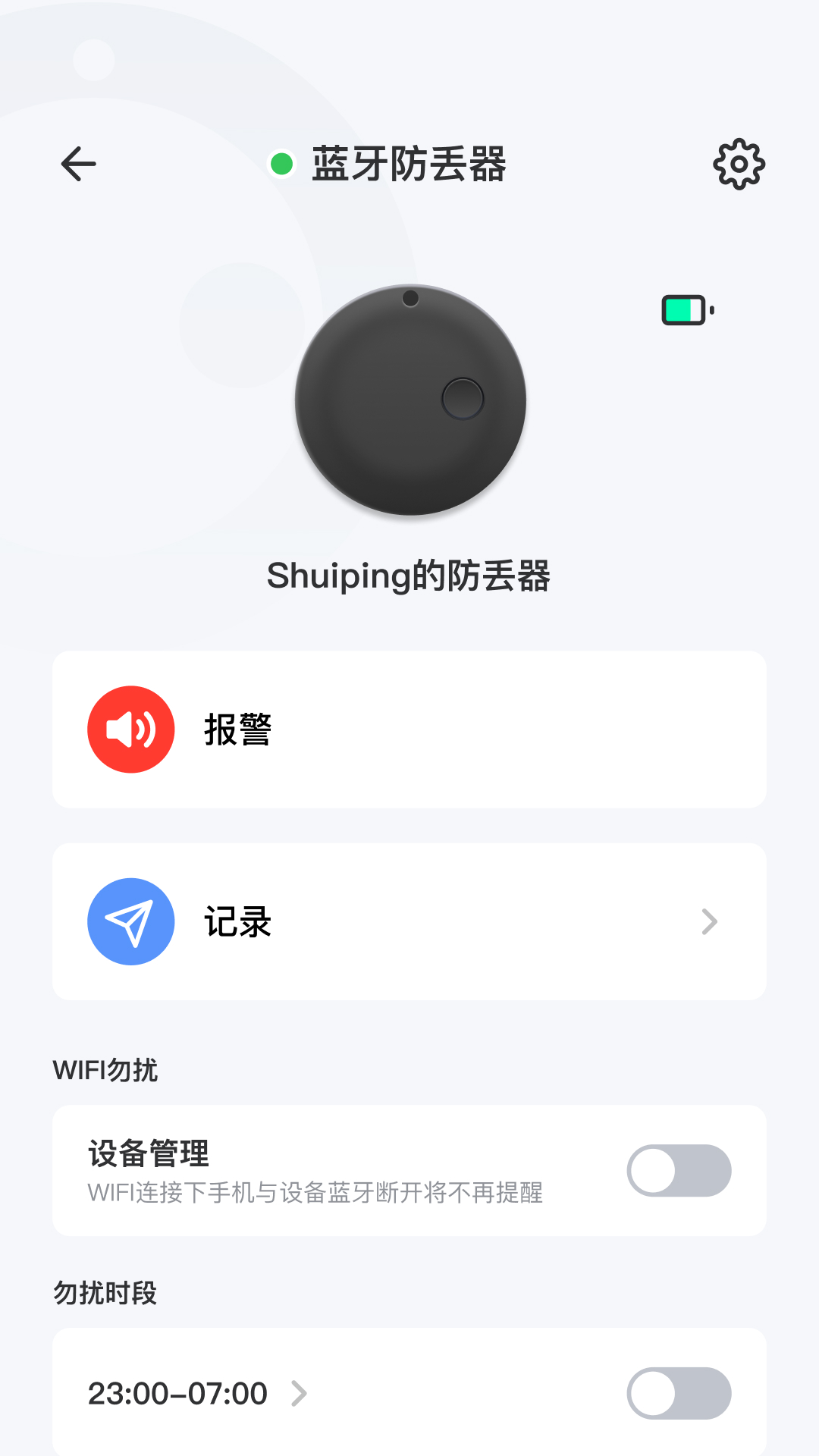Expand the 记录 records row chevron
The image size is (819, 1456).
[710, 921]
